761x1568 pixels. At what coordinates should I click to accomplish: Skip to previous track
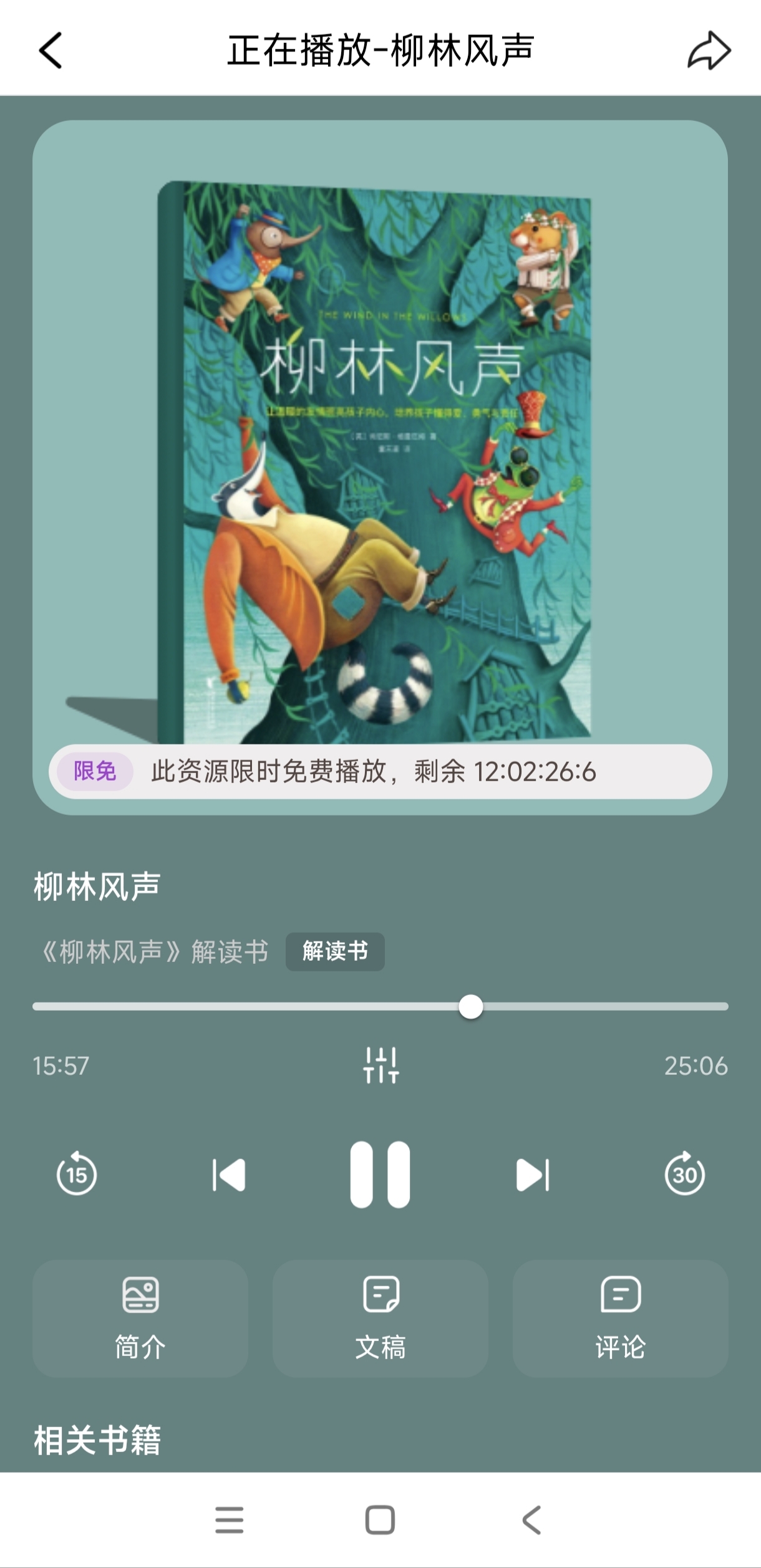[229, 1175]
